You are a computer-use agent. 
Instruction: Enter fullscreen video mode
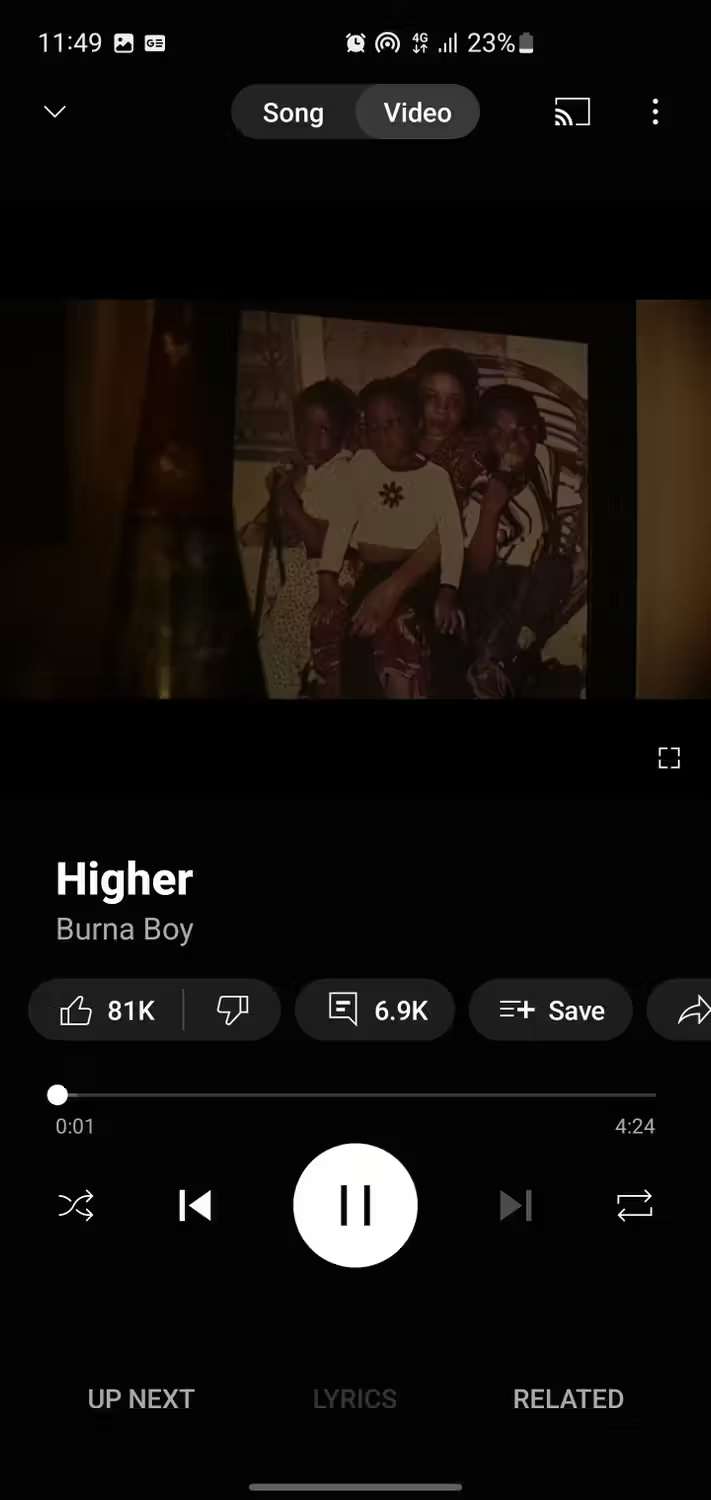pyautogui.click(x=669, y=759)
